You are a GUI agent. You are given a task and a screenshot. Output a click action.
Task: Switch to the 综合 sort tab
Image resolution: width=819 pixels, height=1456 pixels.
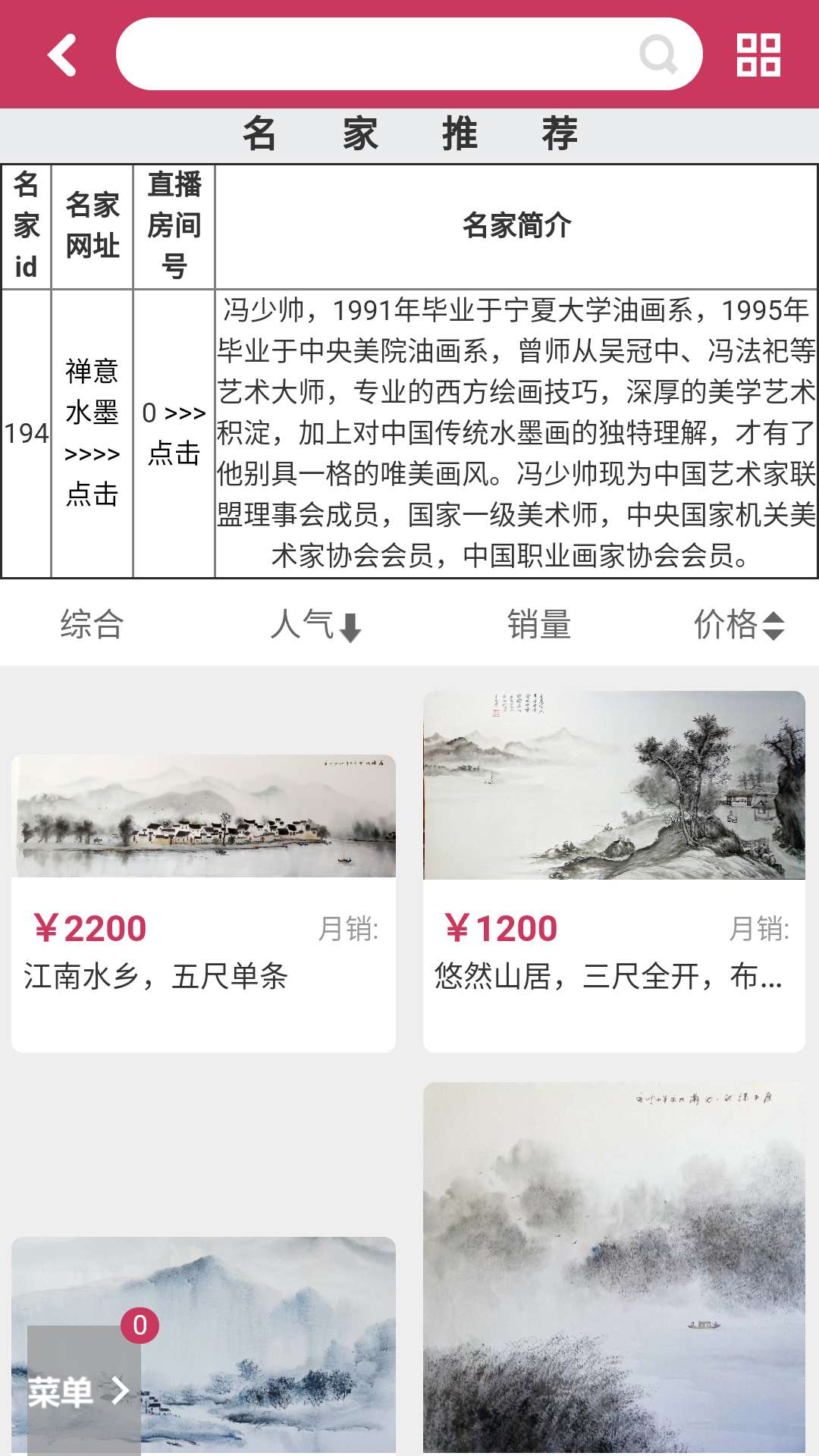[92, 625]
